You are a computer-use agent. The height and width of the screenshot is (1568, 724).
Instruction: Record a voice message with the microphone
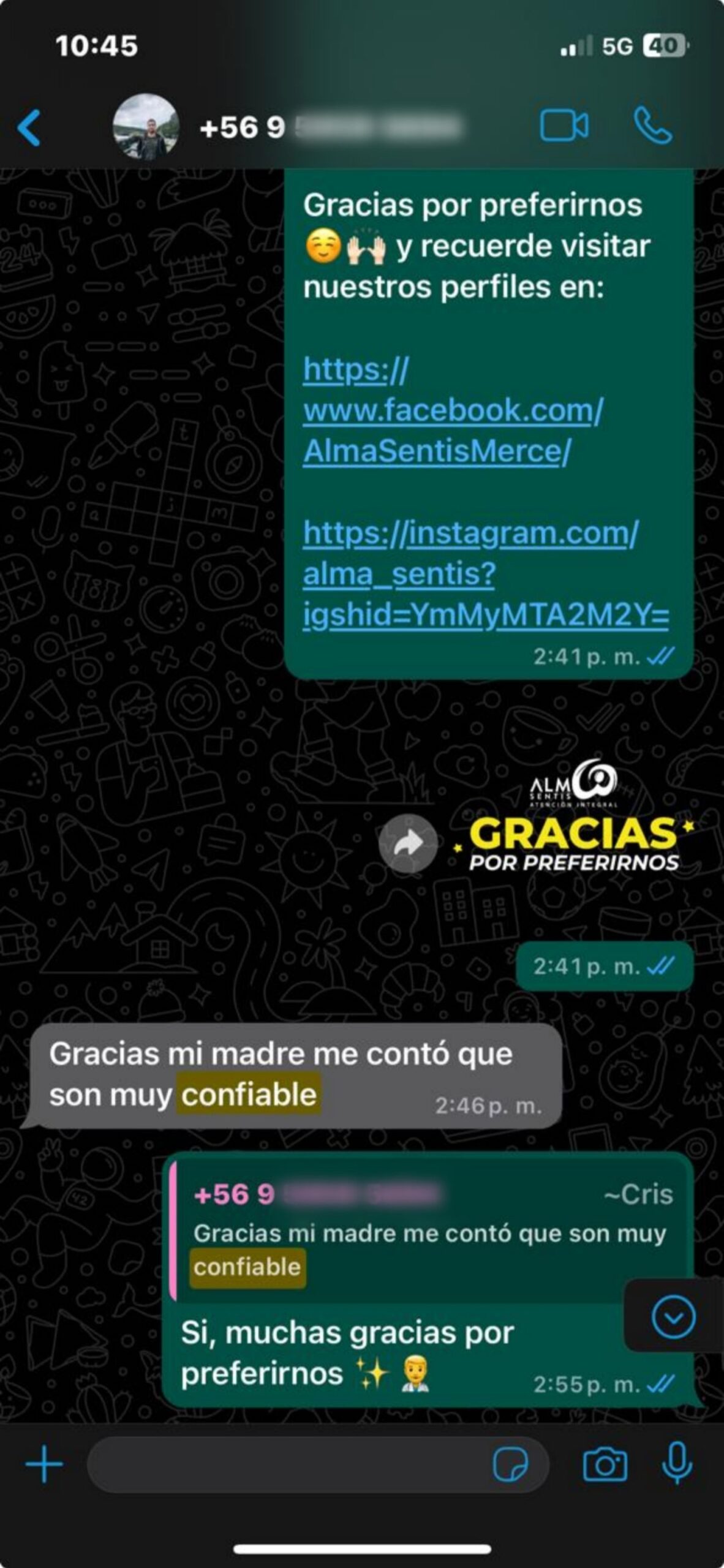(x=677, y=1463)
